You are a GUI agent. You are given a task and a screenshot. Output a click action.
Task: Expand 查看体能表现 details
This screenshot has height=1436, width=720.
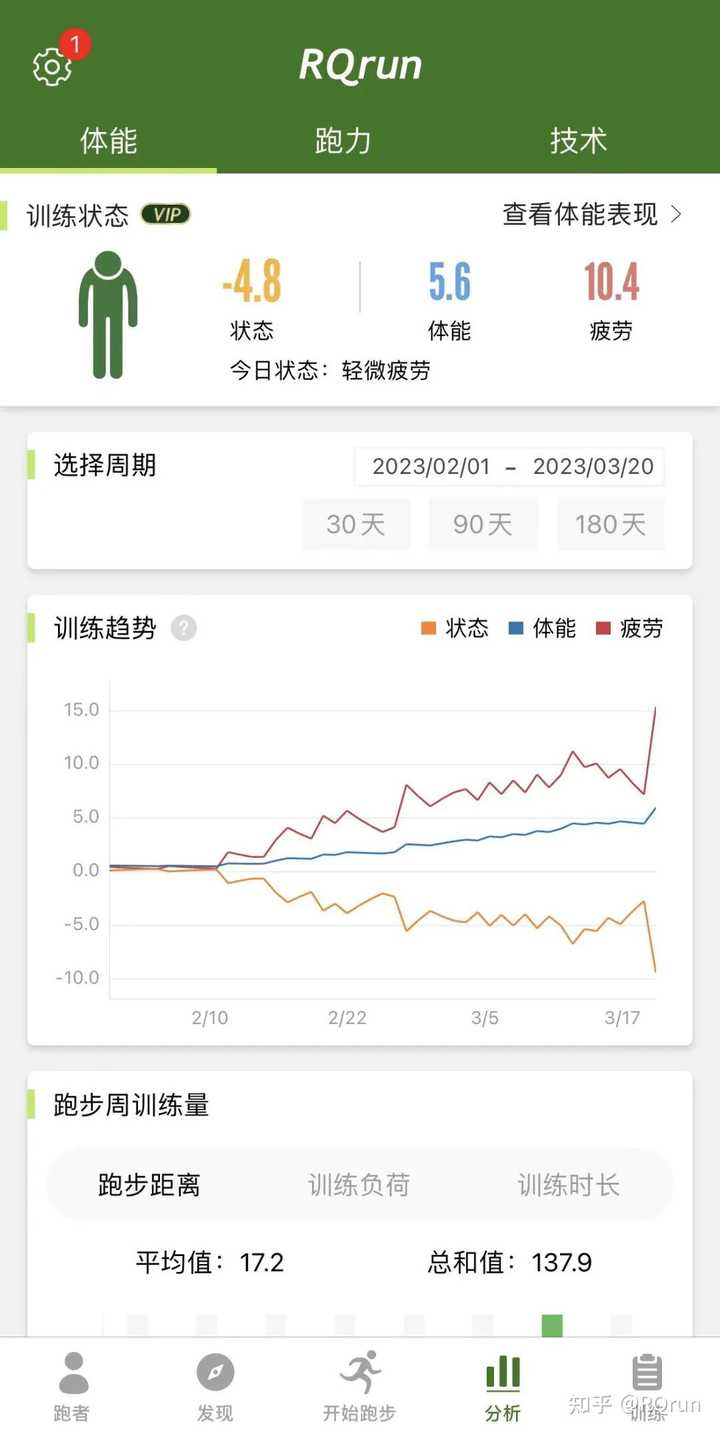click(578, 214)
